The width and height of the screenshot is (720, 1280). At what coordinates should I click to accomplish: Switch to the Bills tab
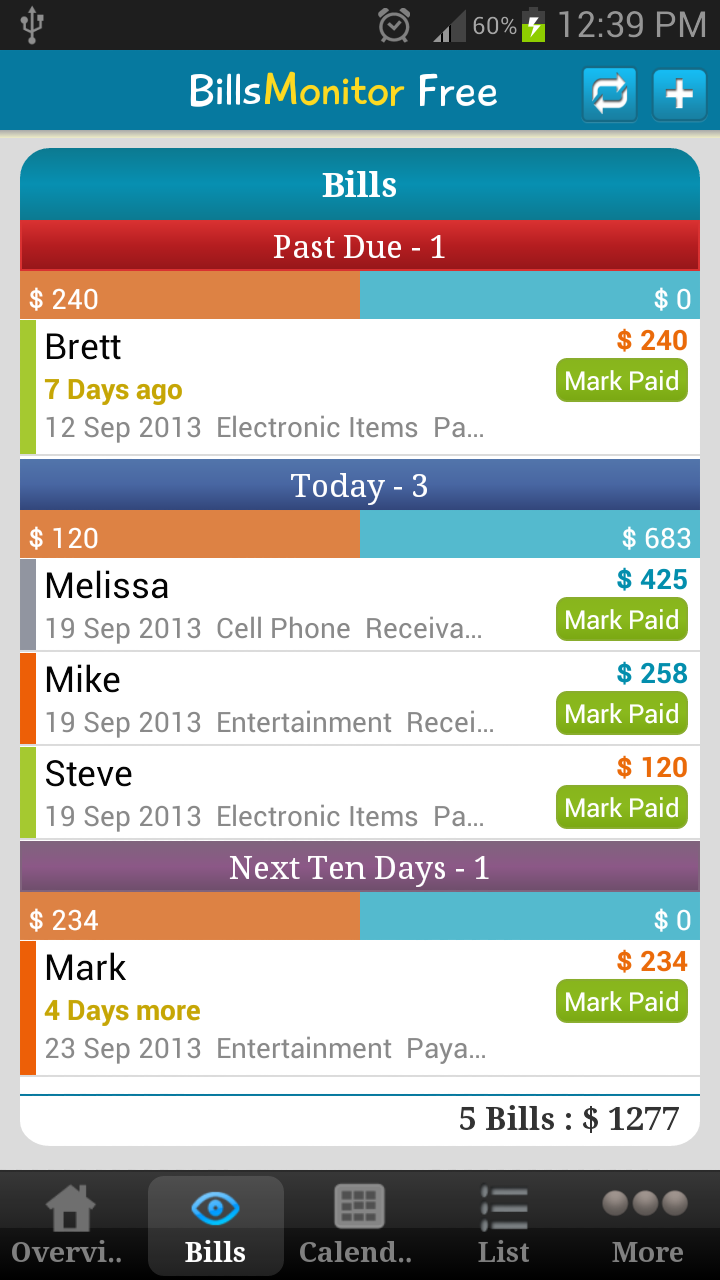pyautogui.click(x=215, y=1225)
